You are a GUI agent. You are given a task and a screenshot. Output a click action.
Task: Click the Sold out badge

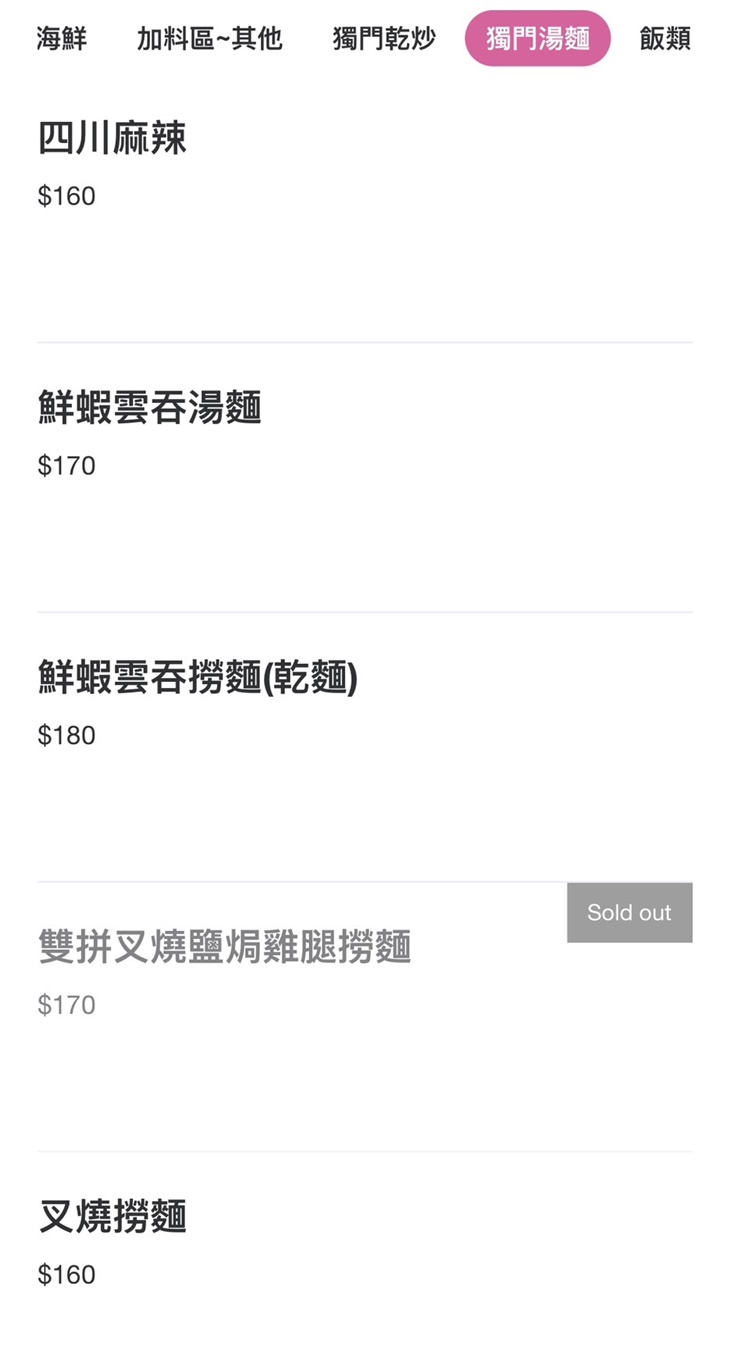pyautogui.click(x=629, y=912)
